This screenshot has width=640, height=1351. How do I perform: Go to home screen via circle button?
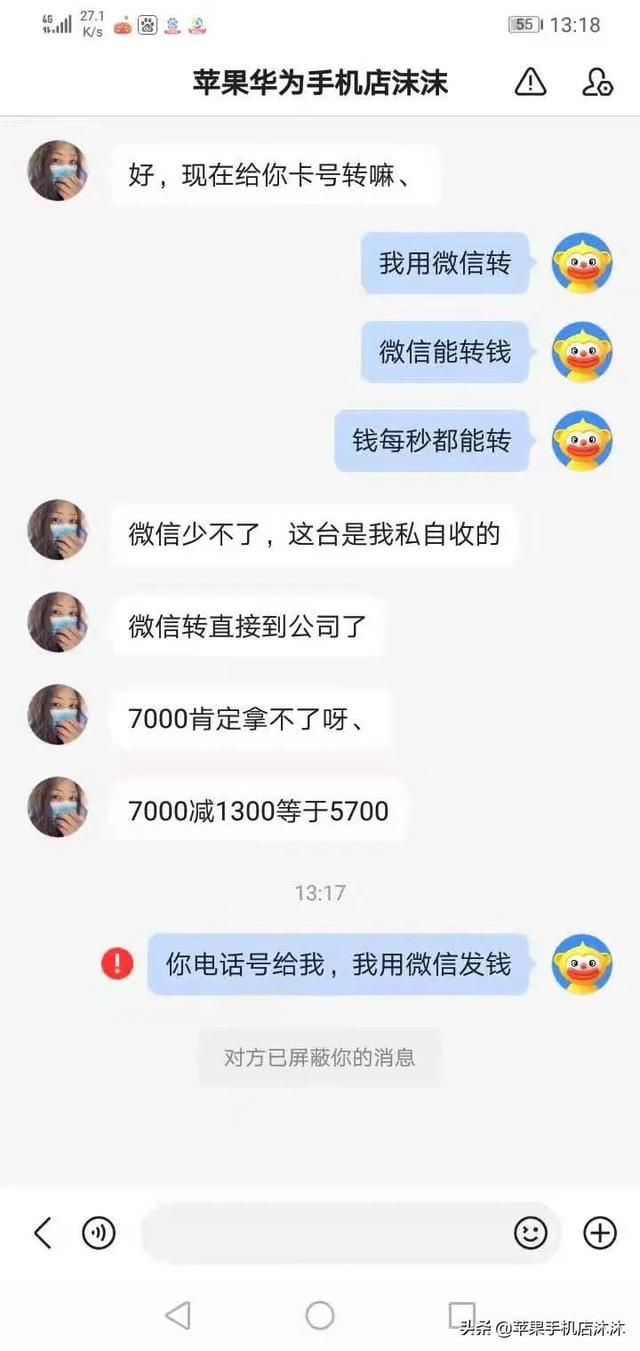[320, 1315]
